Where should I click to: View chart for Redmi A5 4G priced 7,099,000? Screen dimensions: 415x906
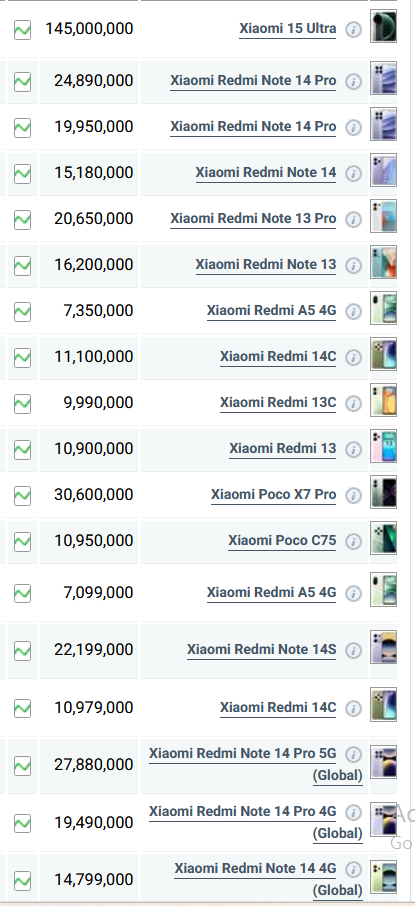click(x=23, y=593)
